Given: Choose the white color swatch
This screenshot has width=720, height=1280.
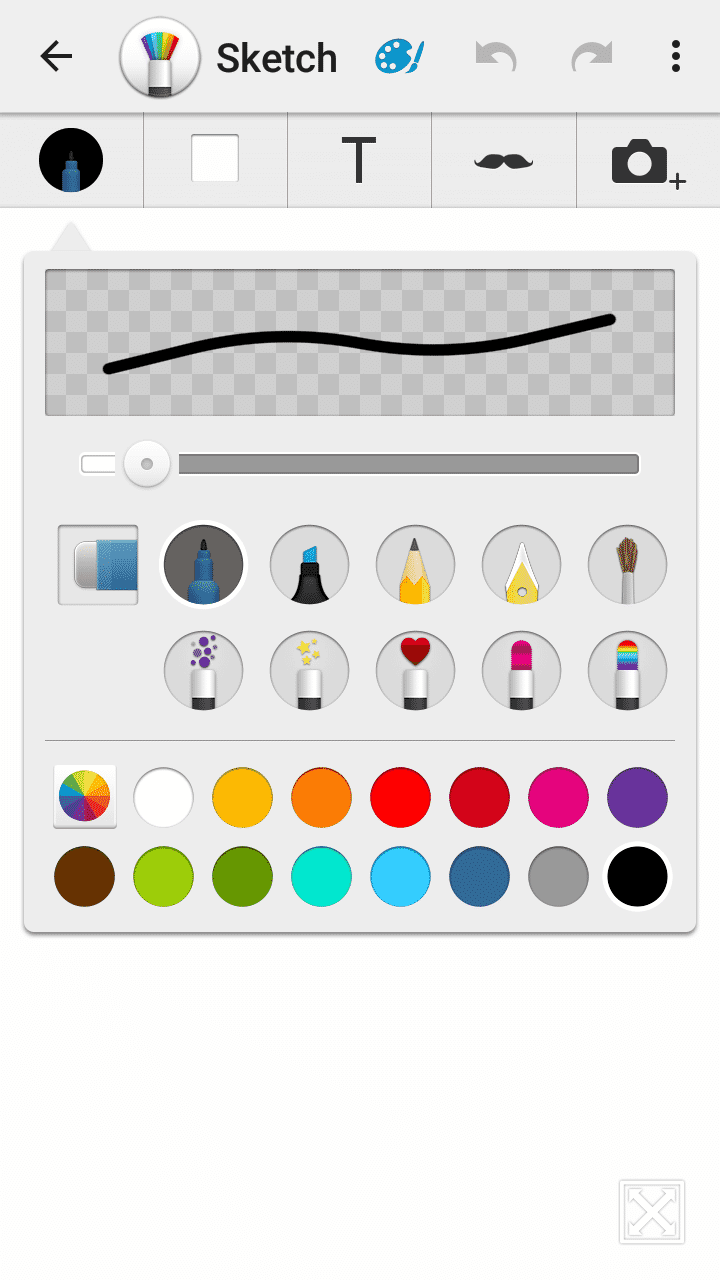Looking at the screenshot, I should (x=163, y=797).
